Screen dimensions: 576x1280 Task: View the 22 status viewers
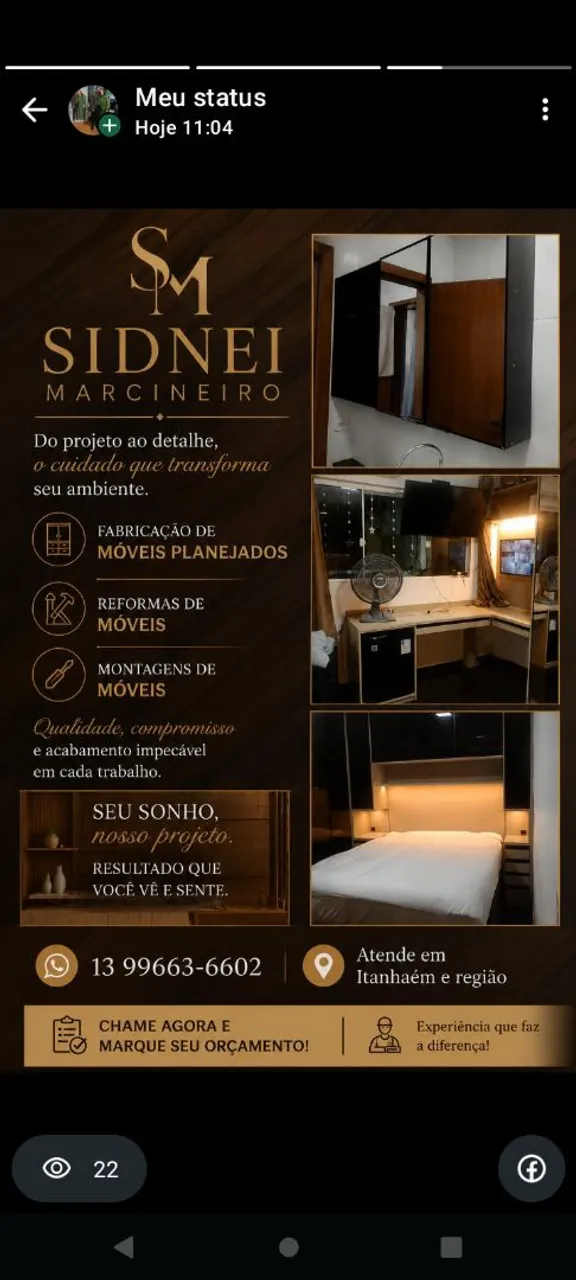coord(79,1169)
